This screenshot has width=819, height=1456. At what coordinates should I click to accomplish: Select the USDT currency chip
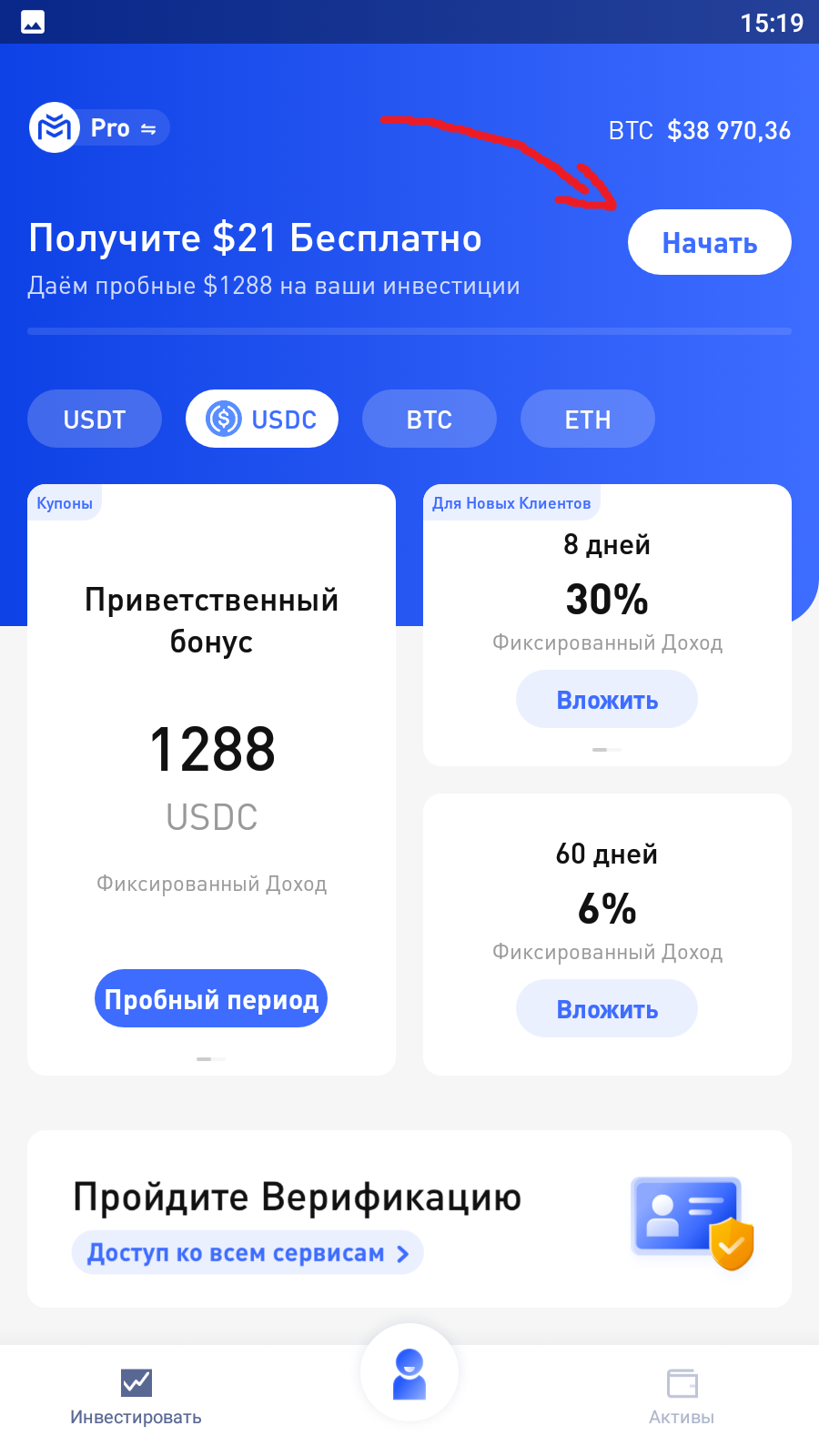coord(95,420)
